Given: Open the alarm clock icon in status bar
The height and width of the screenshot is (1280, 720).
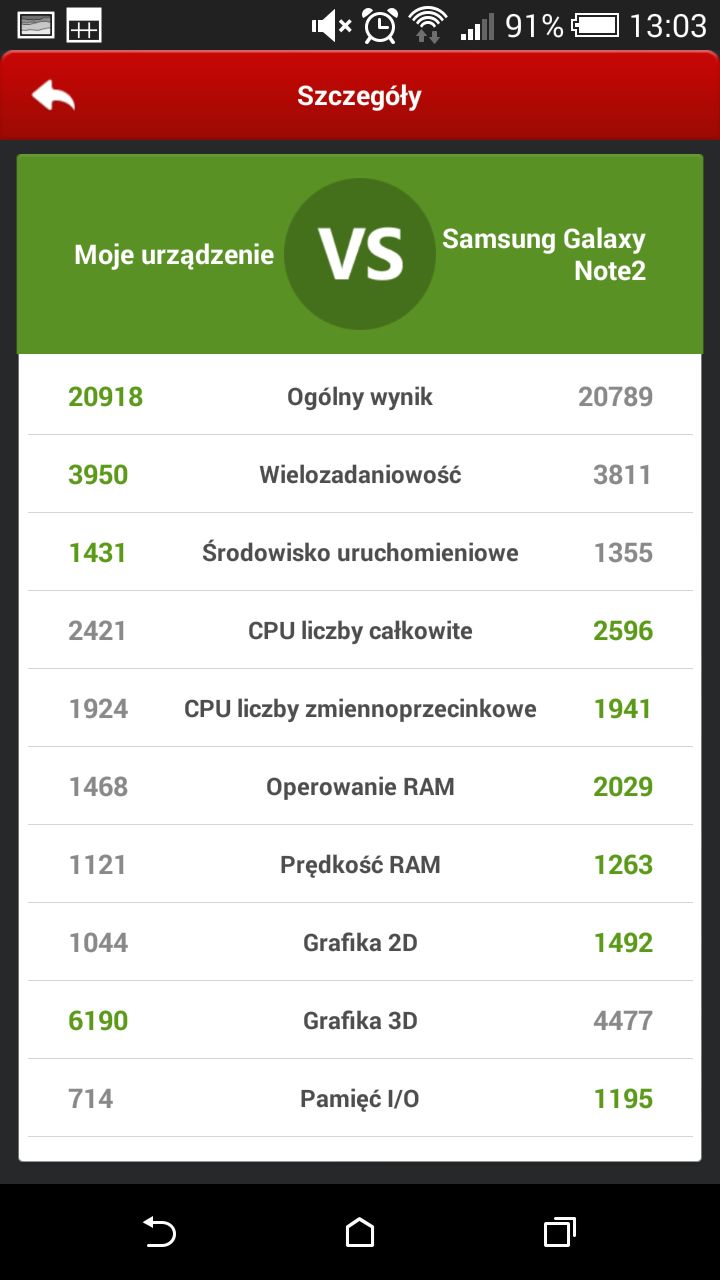Looking at the screenshot, I should coord(381,25).
